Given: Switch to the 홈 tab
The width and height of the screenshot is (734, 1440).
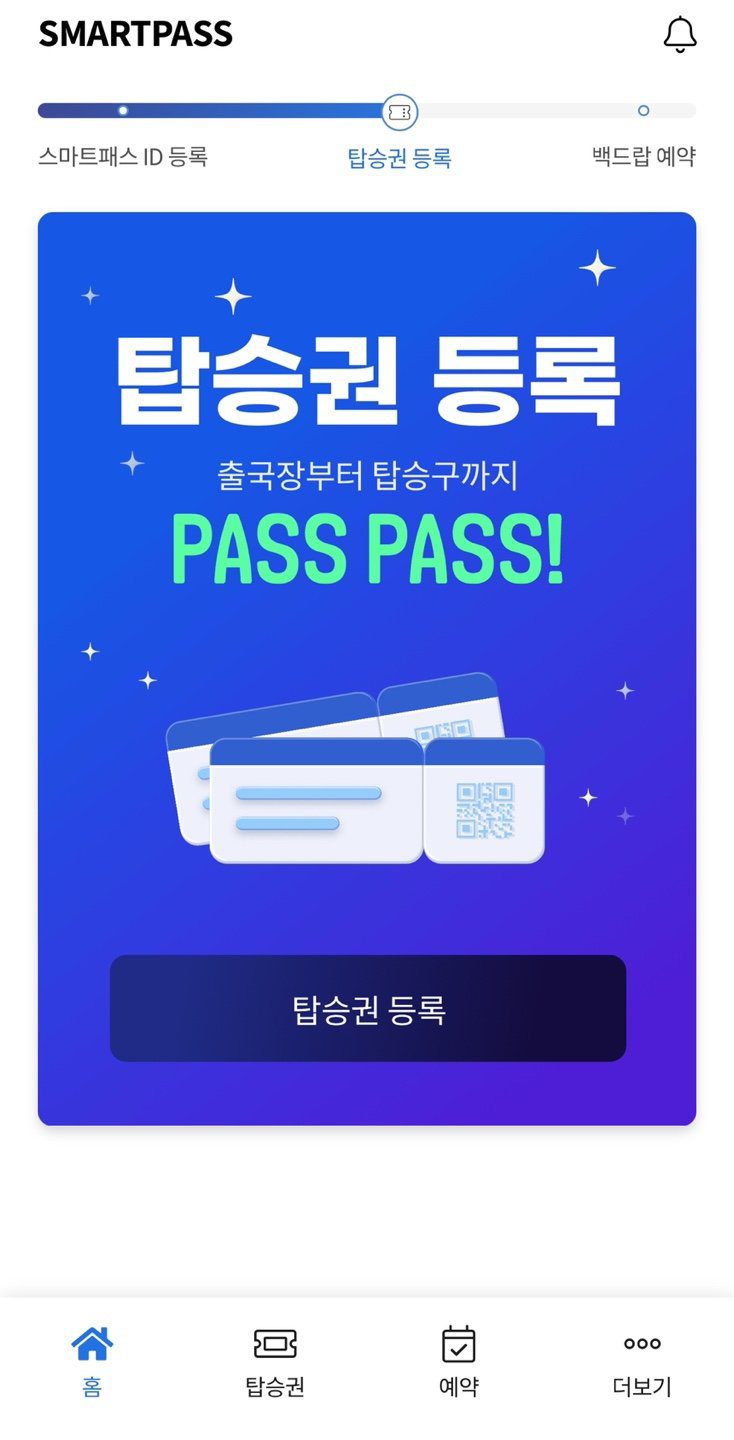Looking at the screenshot, I should tap(92, 1361).
